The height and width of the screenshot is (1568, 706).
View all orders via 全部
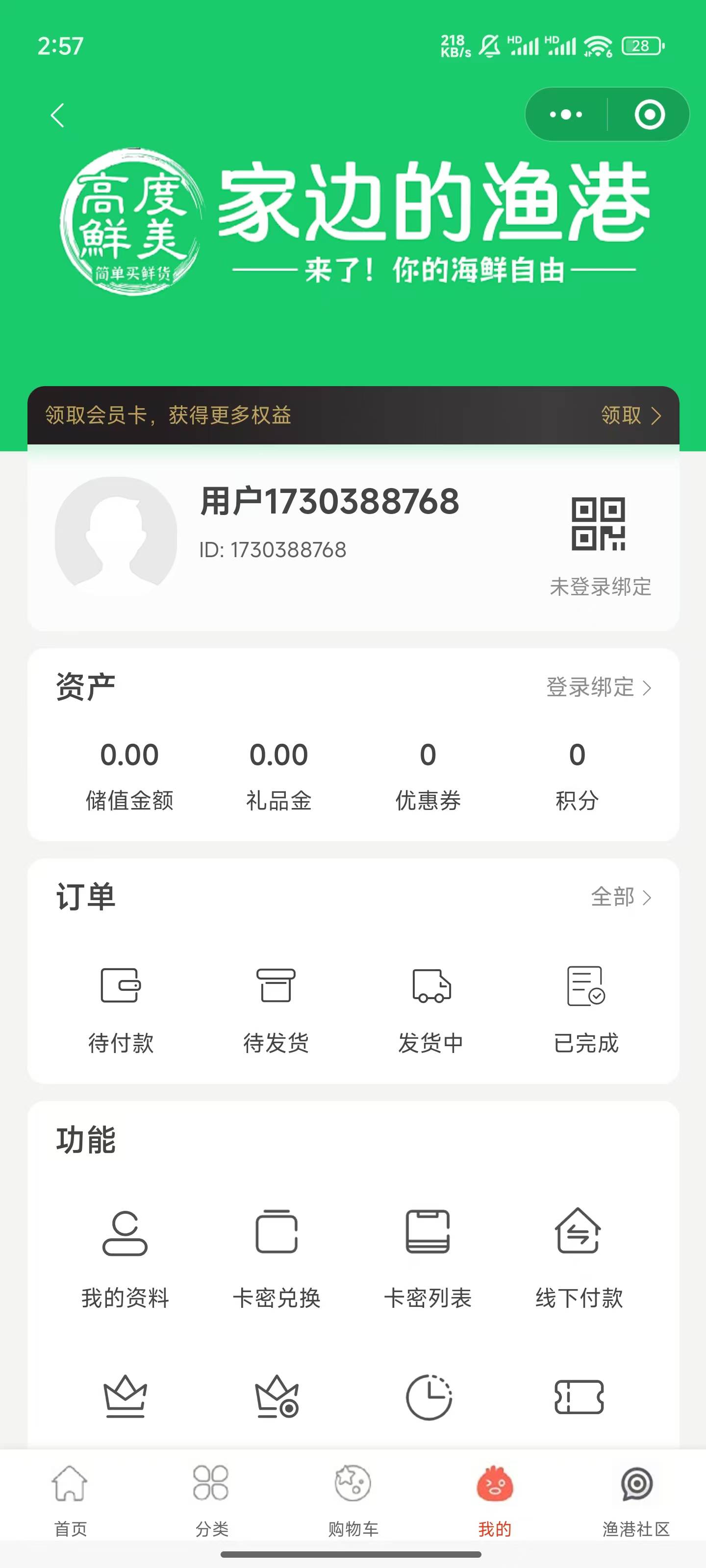click(x=621, y=897)
